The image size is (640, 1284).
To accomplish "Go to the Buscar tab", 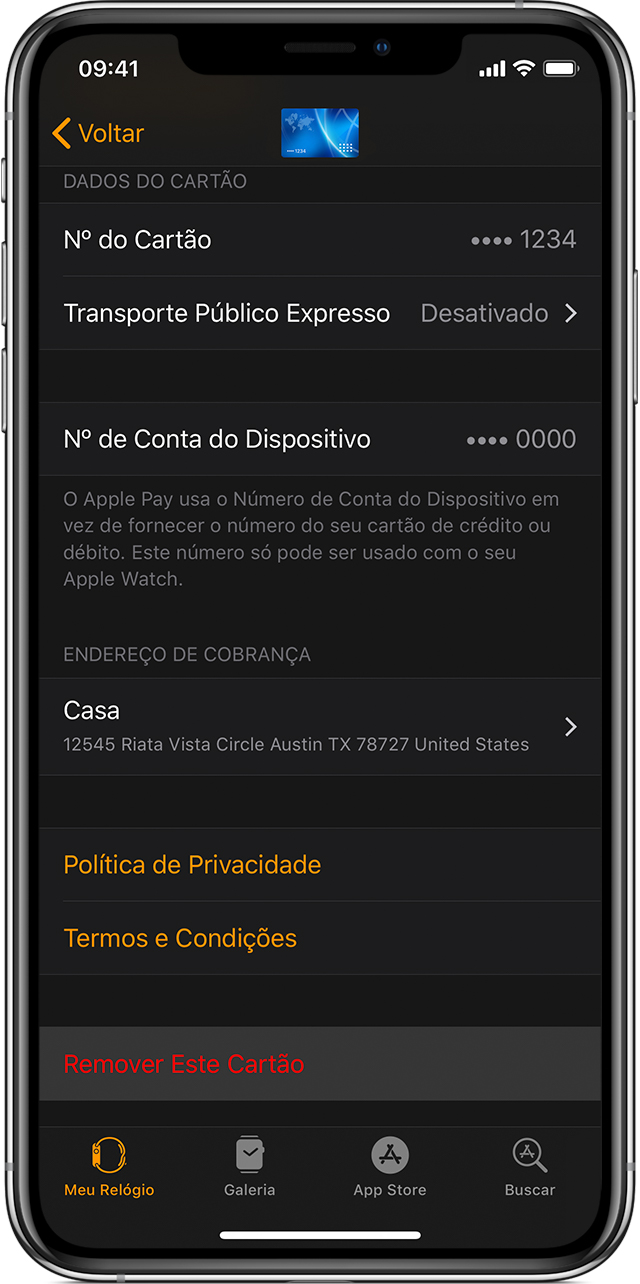I will pyautogui.click(x=530, y=1166).
